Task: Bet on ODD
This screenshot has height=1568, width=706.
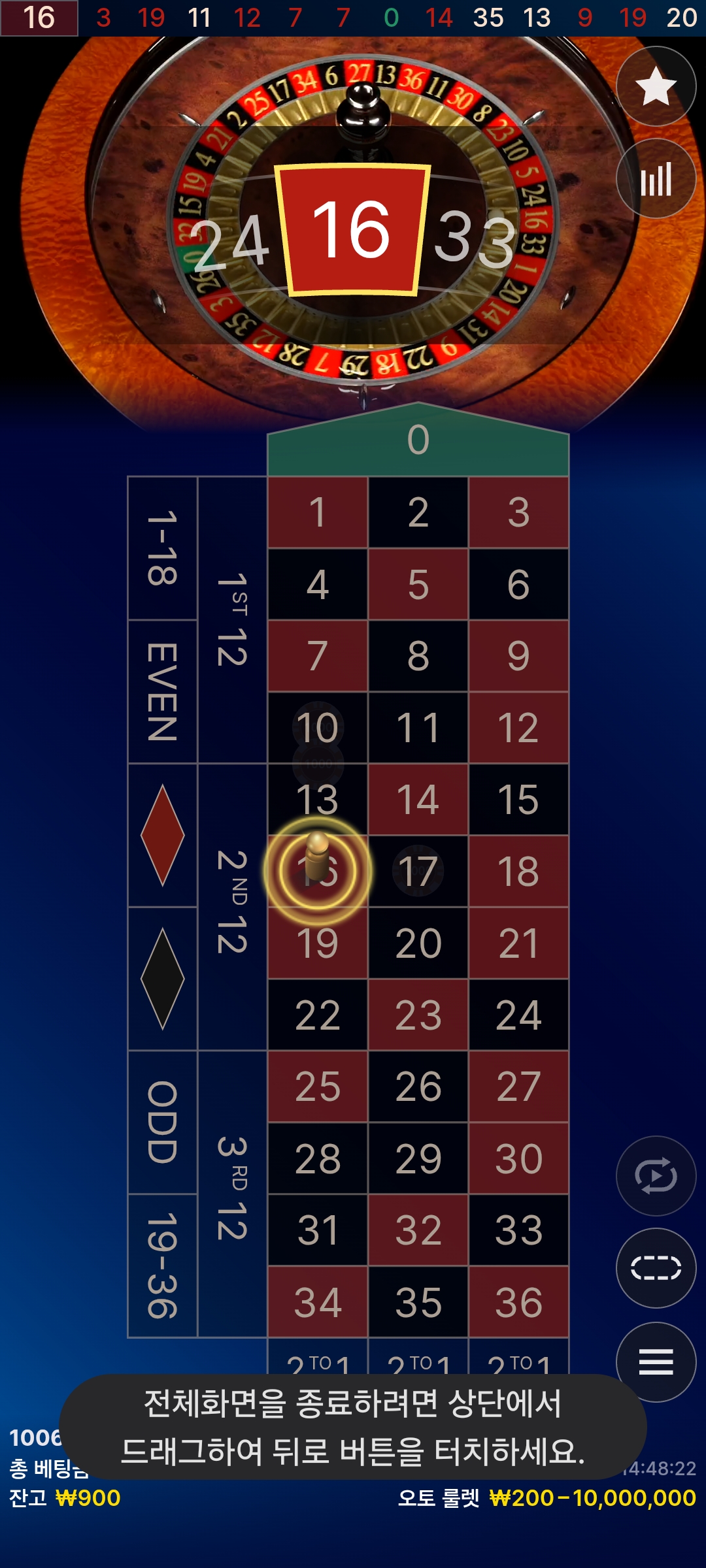Action: 162,1122
